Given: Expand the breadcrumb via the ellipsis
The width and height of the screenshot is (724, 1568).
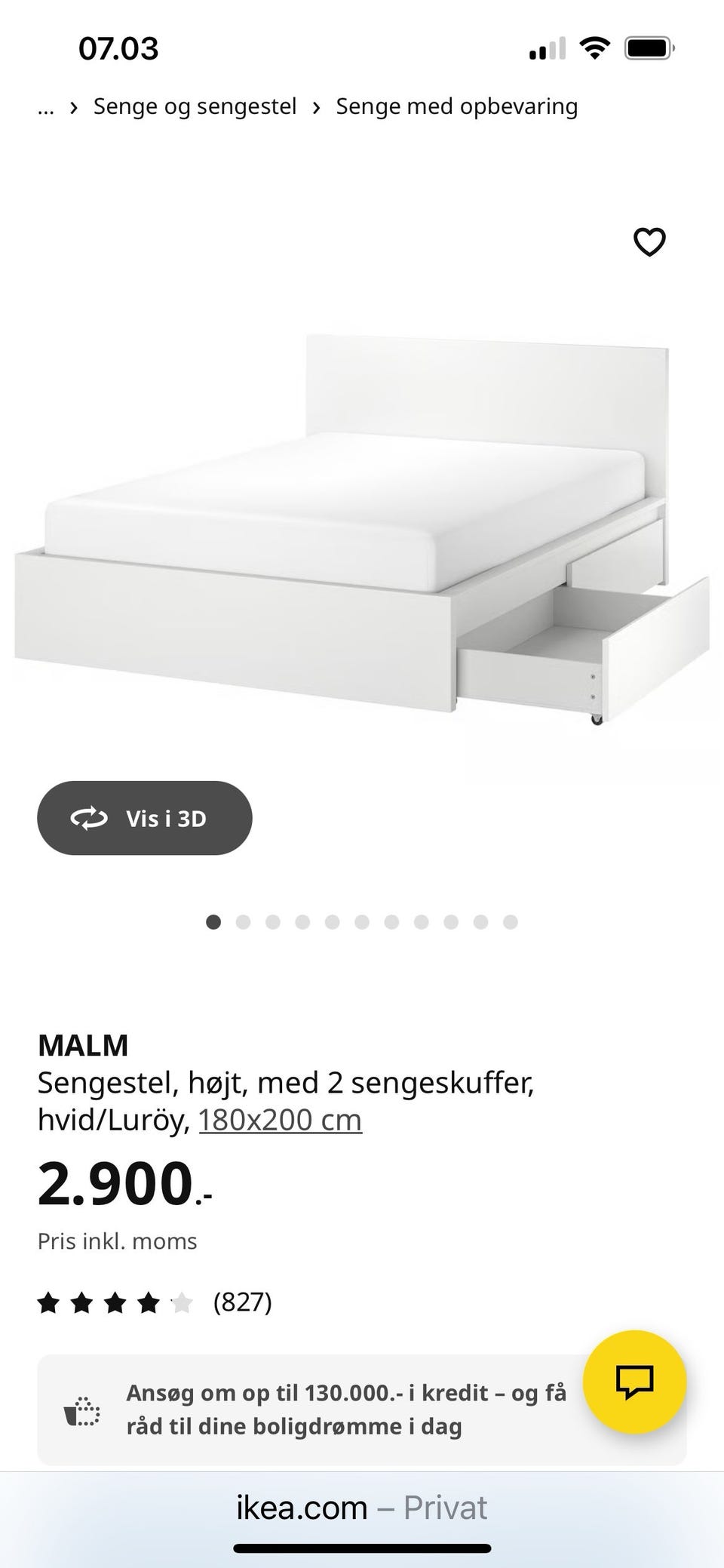Looking at the screenshot, I should (x=45, y=106).
